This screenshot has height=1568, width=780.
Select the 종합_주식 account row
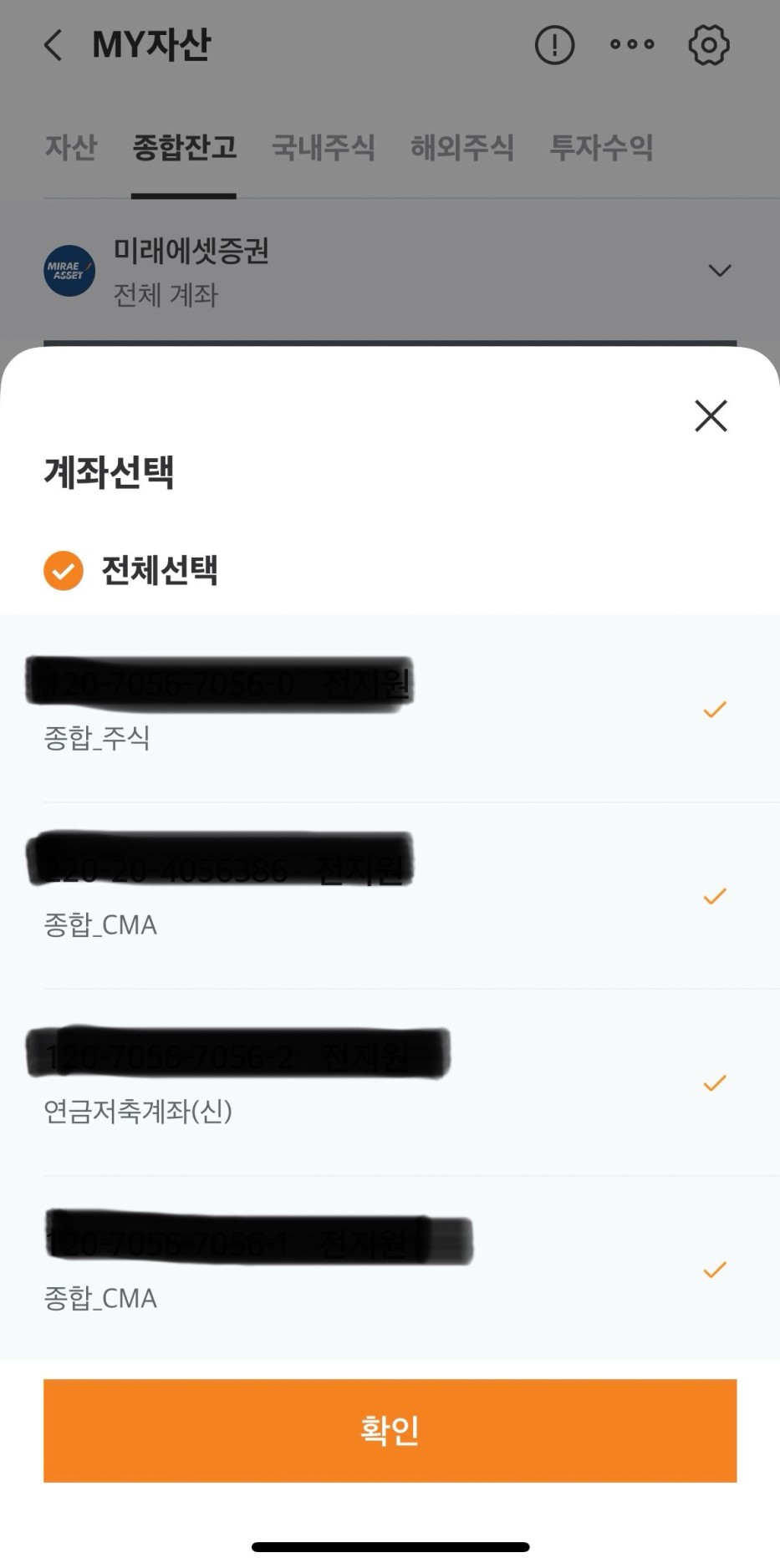(390, 709)
